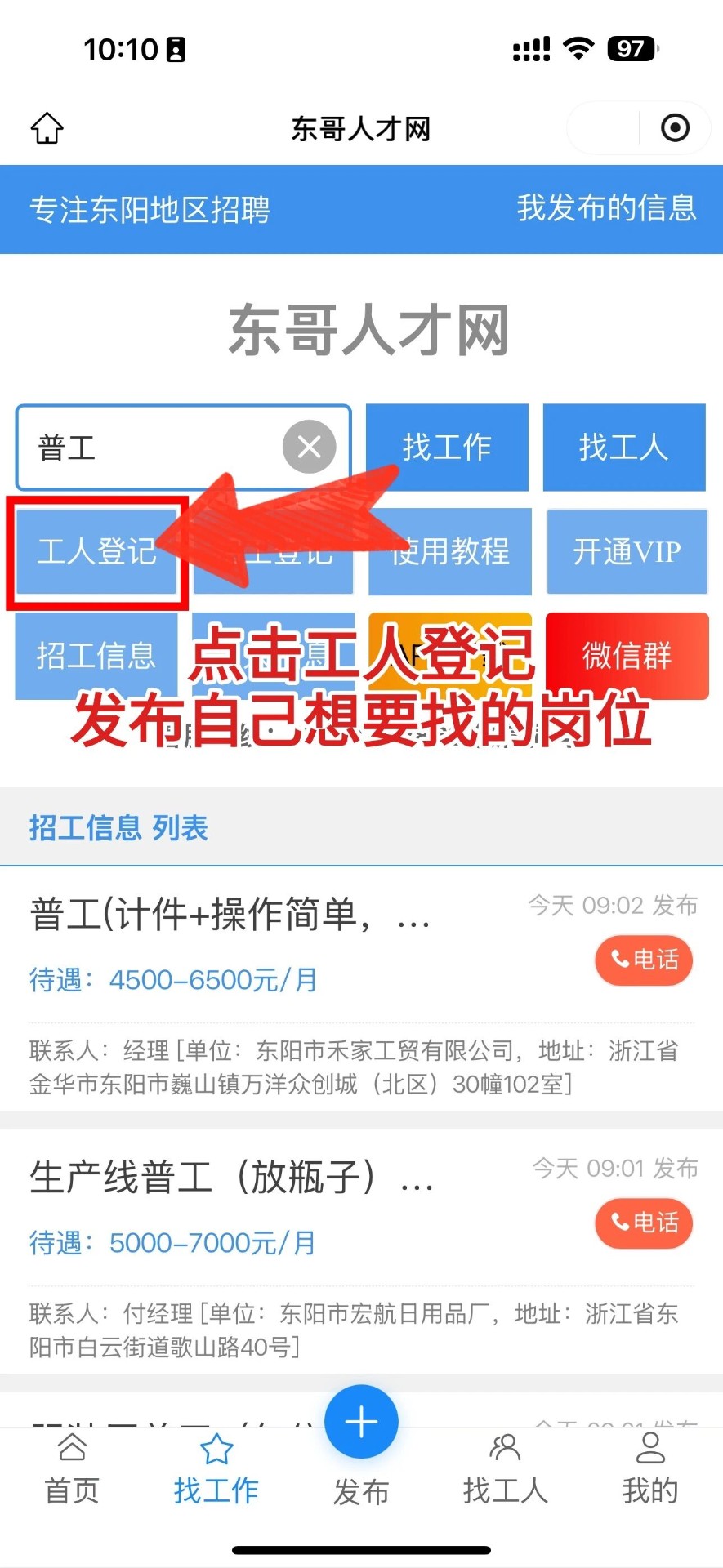
Task: Open 工人登记 to register as worker
Action: click(x=96, y=551)
